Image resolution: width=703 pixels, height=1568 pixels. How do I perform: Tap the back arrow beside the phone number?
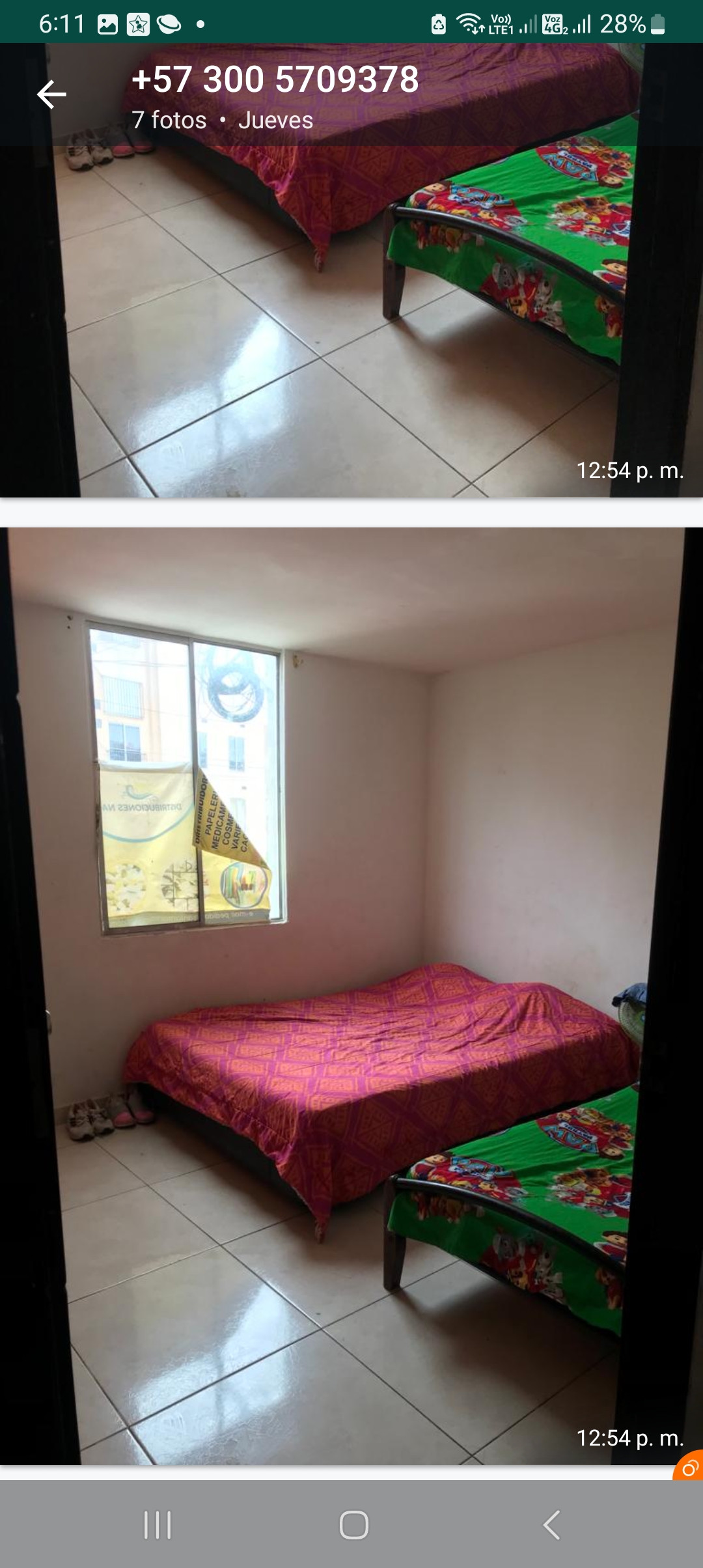tap(51, 94)
